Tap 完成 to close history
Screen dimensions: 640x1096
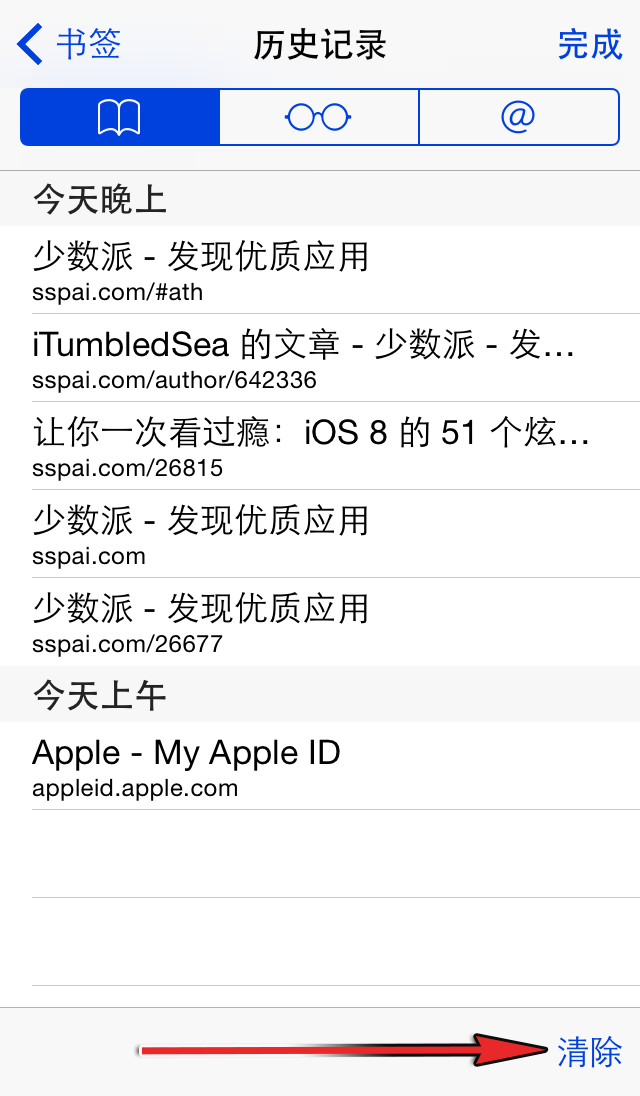(x=590, y=45)
